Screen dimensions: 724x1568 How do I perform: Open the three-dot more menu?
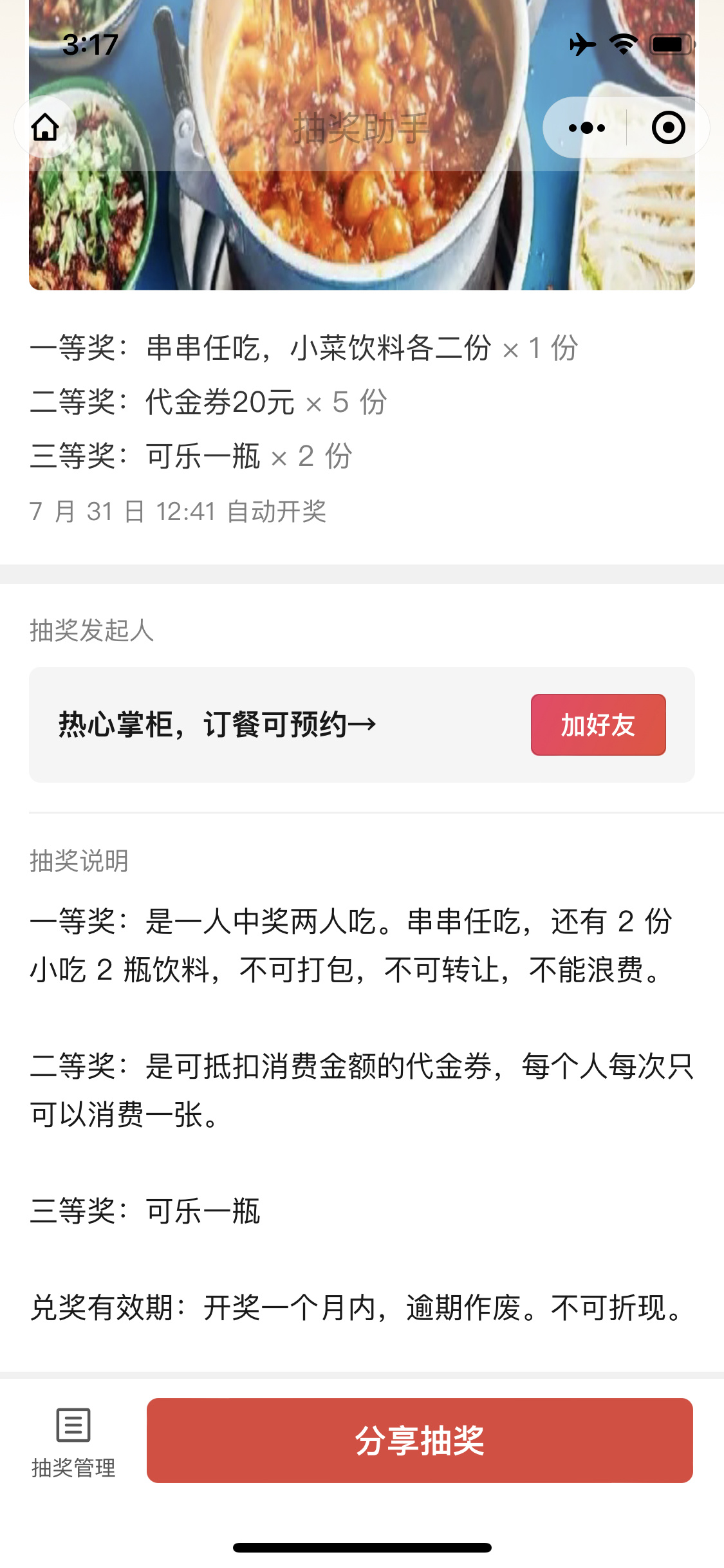tap(586, 127)
